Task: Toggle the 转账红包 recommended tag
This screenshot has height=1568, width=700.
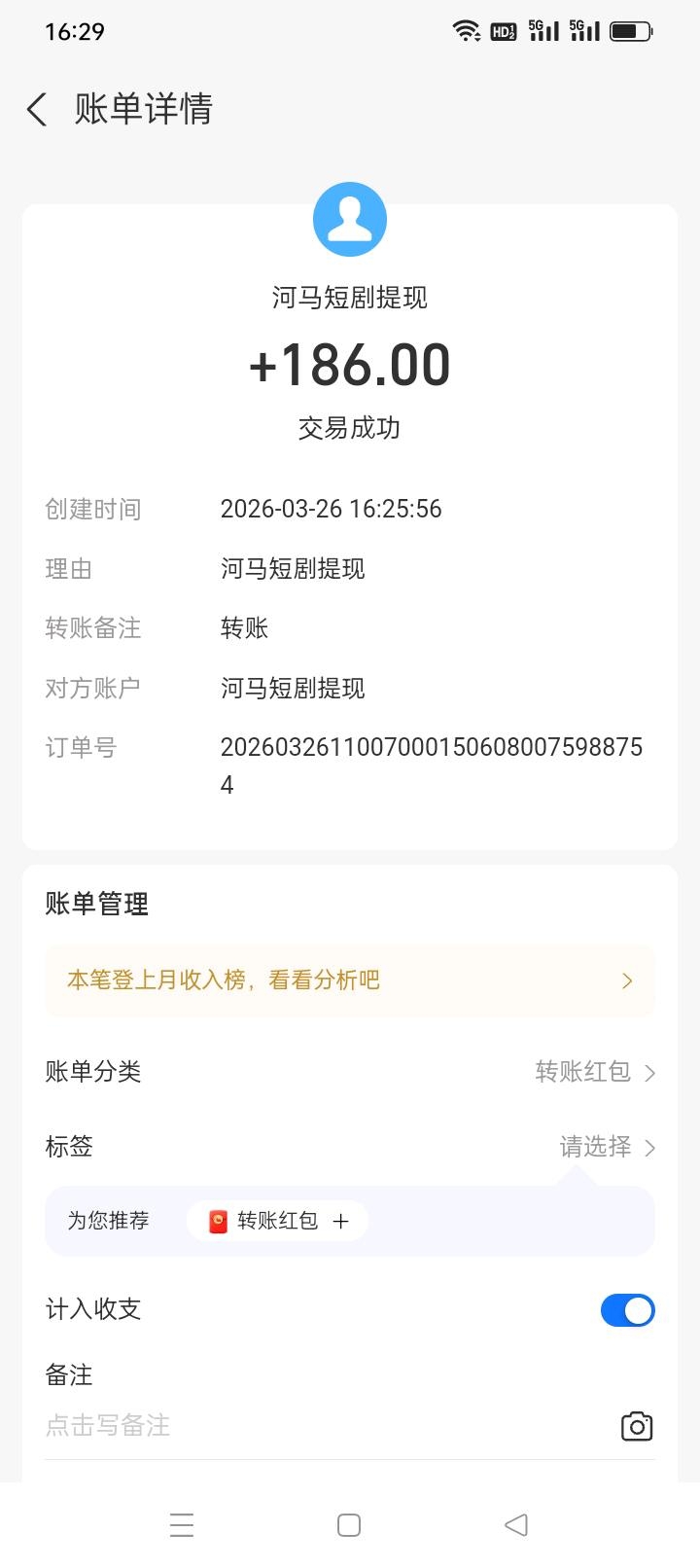Action: click(x=275, y=1221)
